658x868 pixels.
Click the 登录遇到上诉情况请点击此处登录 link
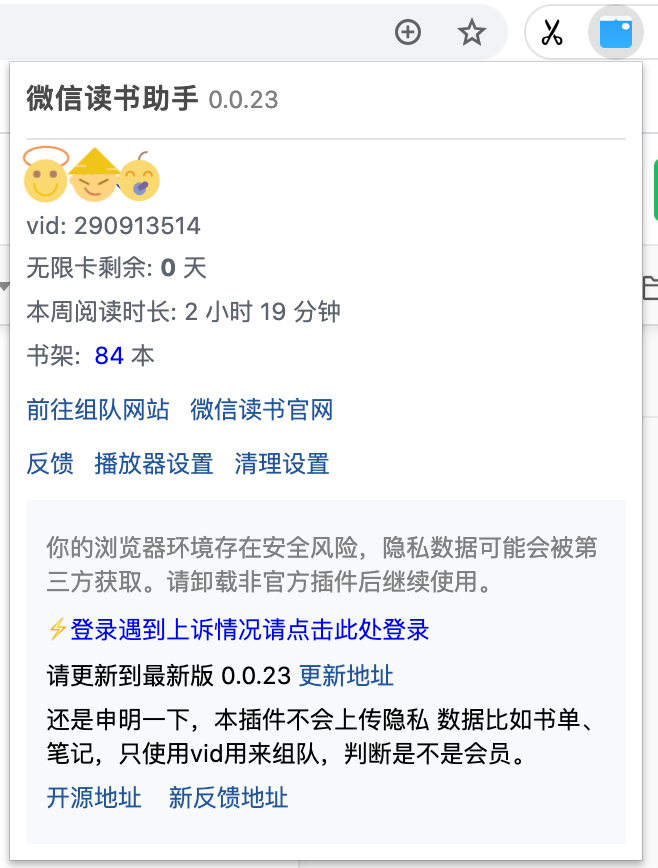(249, 630)
